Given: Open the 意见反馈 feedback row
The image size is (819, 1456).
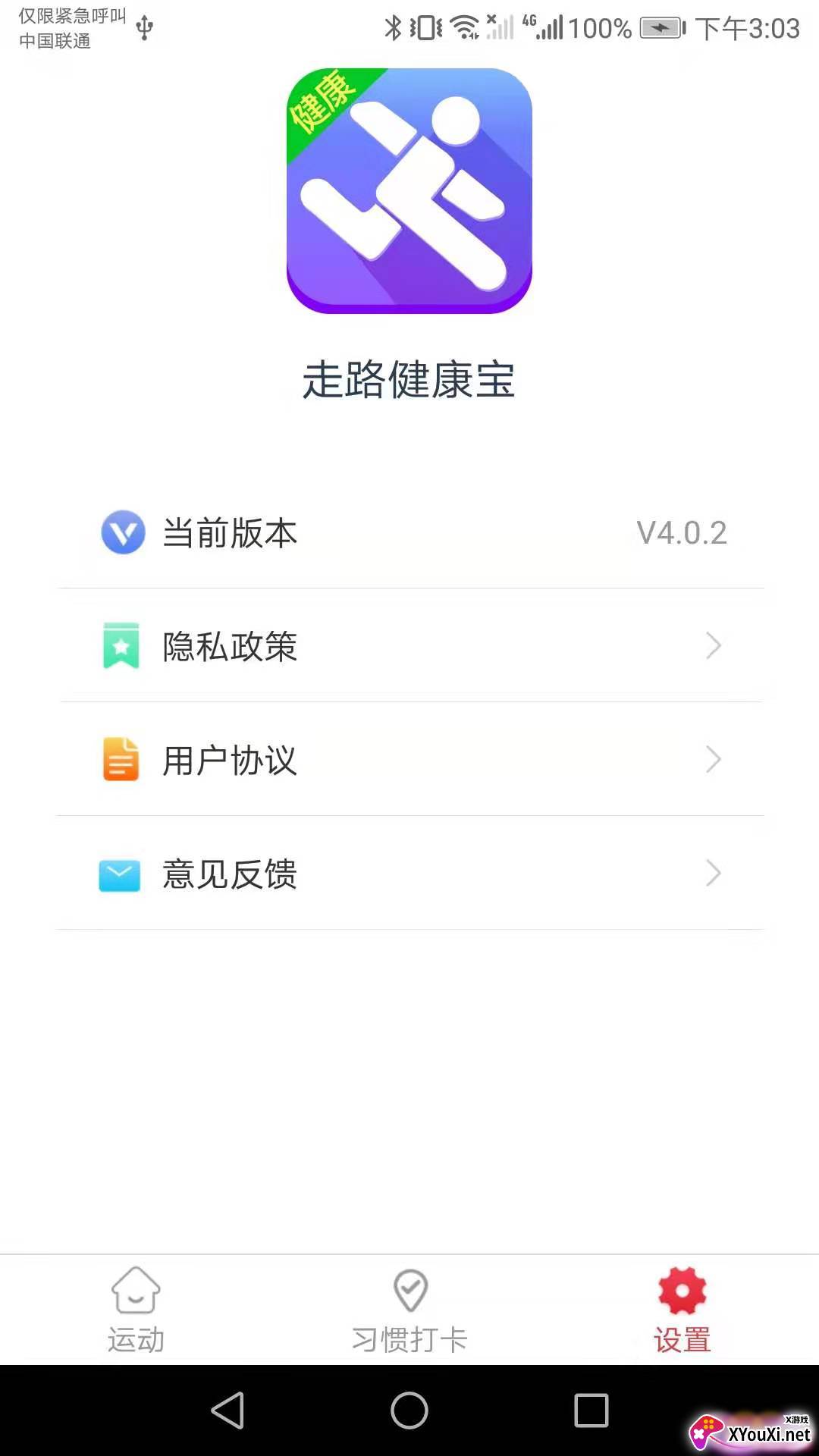Looking at the screenshot, I should coord(409,873).
